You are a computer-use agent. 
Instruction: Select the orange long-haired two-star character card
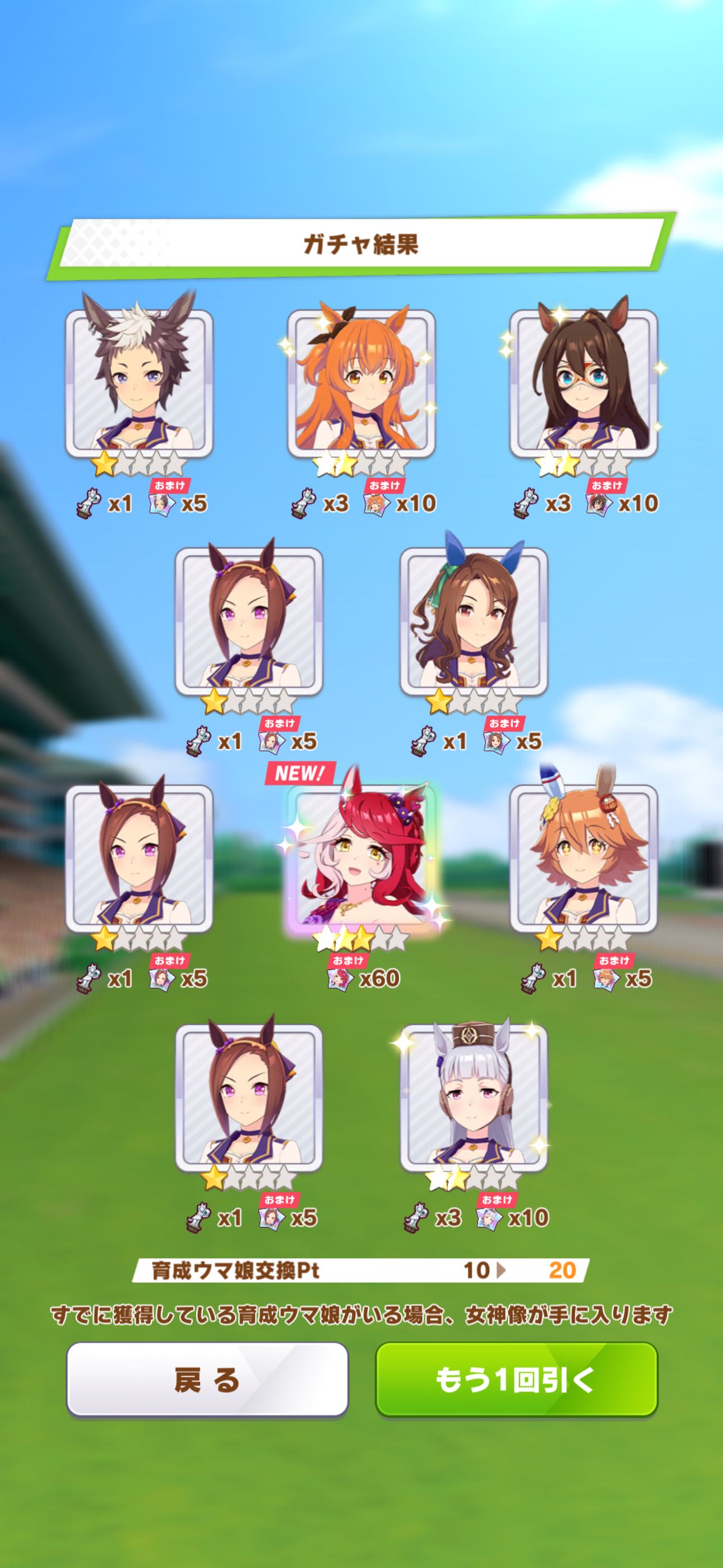[x=361, y=384]
